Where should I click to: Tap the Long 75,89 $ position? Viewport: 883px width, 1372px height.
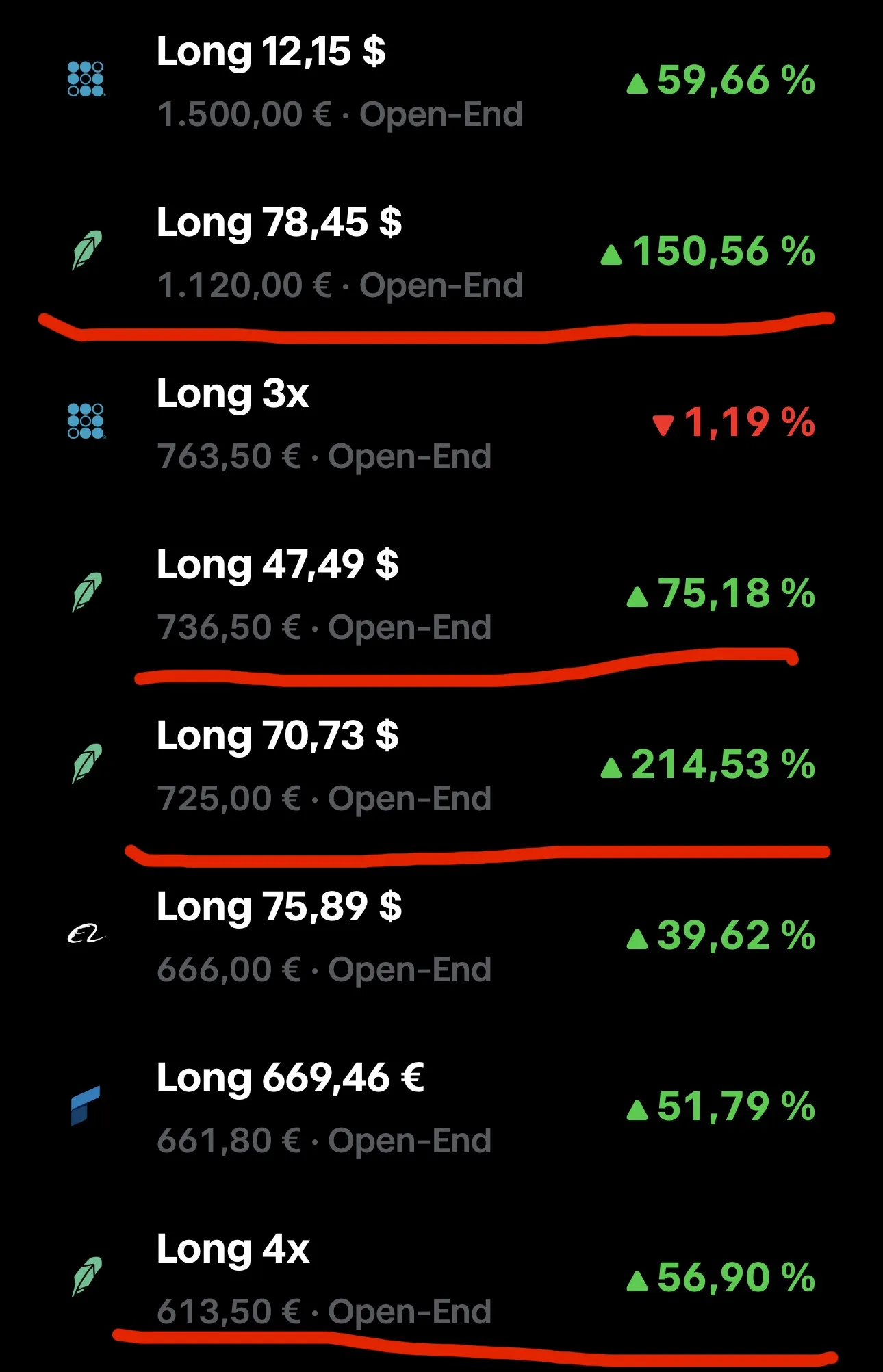tap(441, 936)
